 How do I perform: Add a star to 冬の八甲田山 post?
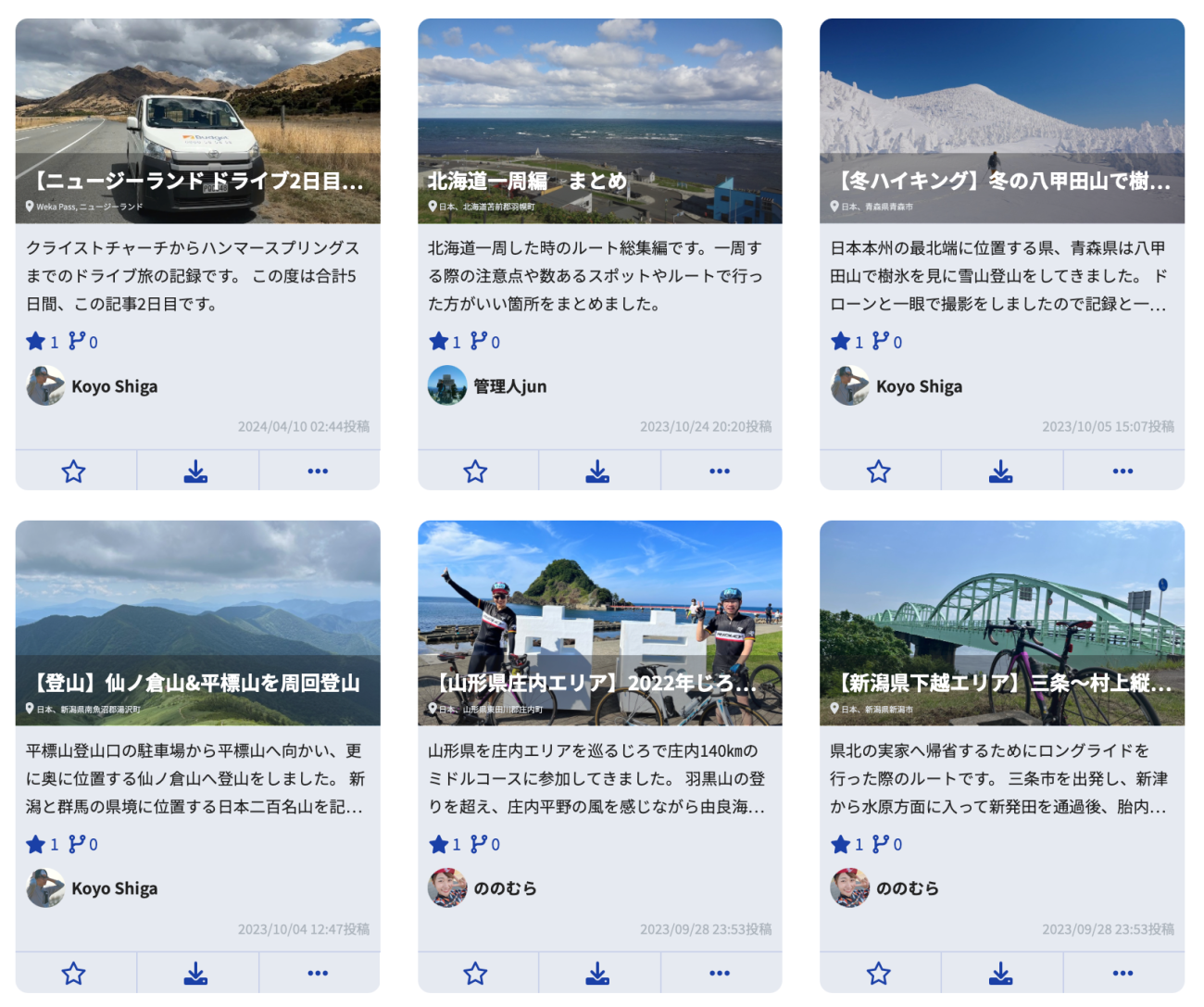click(879, 472)
